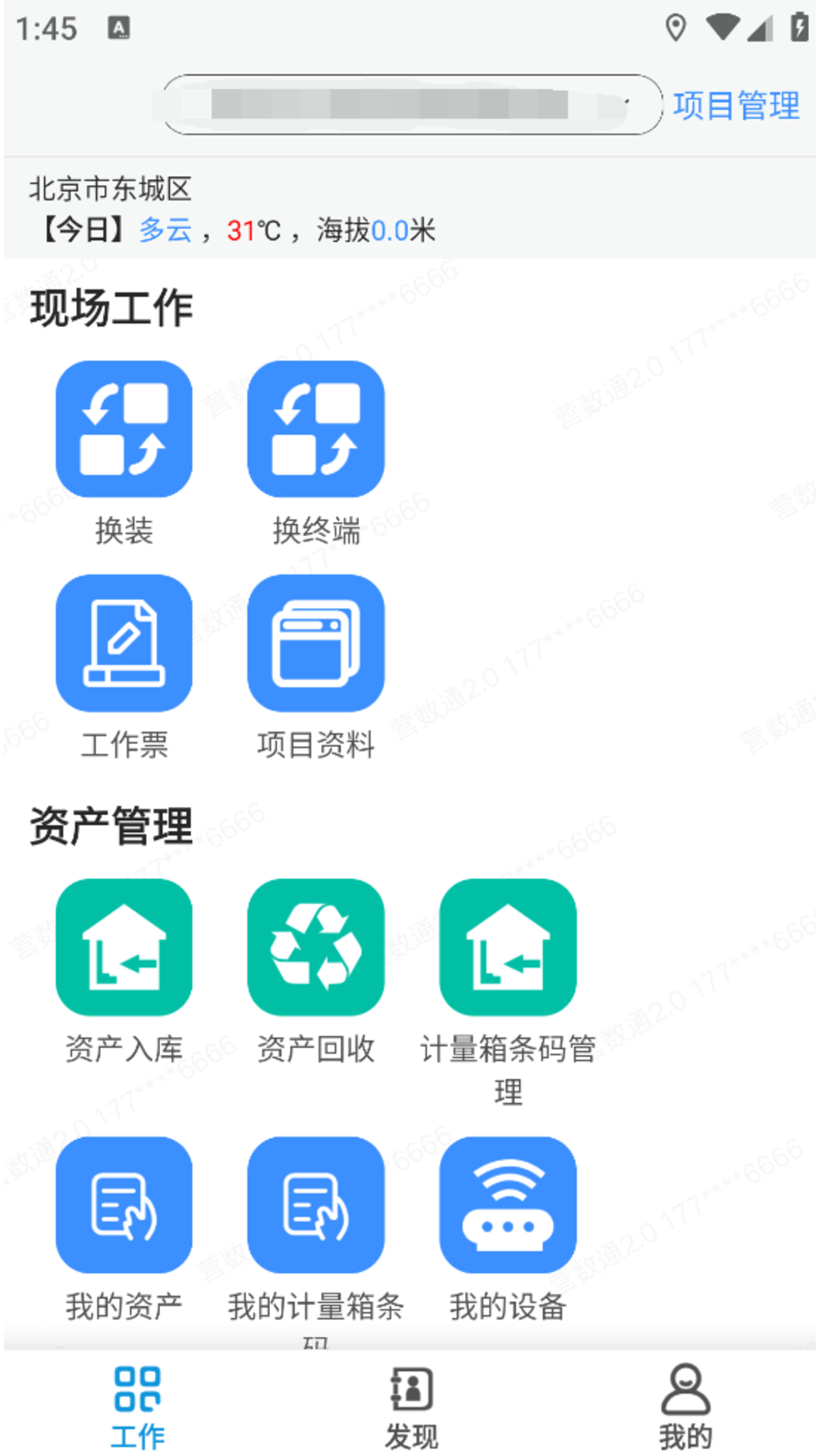Open the 换装 function
This screenshot has width=819, height=1456.
coord(124,429)
